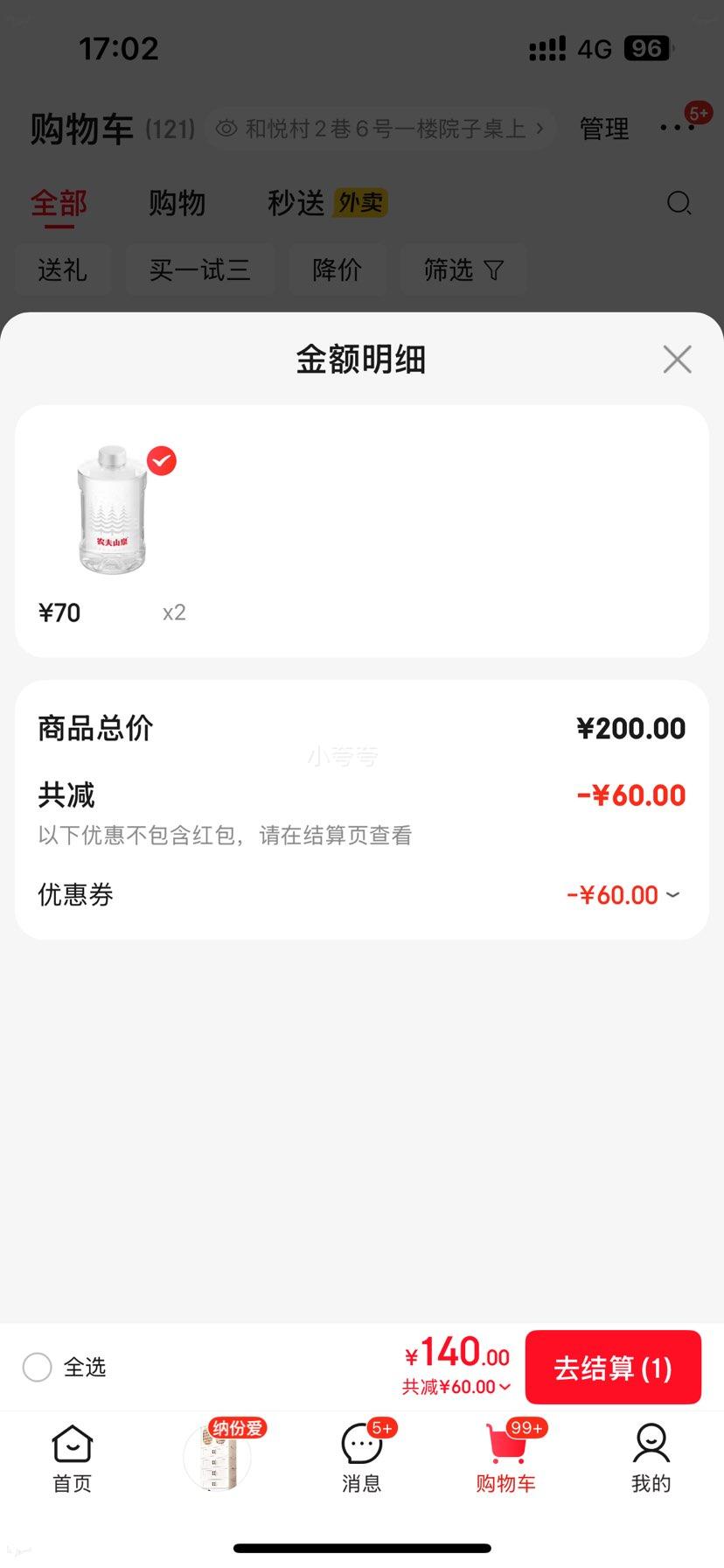
Task: Open the more options icon with 5+ badge
Action: click(x=678, y=128)
